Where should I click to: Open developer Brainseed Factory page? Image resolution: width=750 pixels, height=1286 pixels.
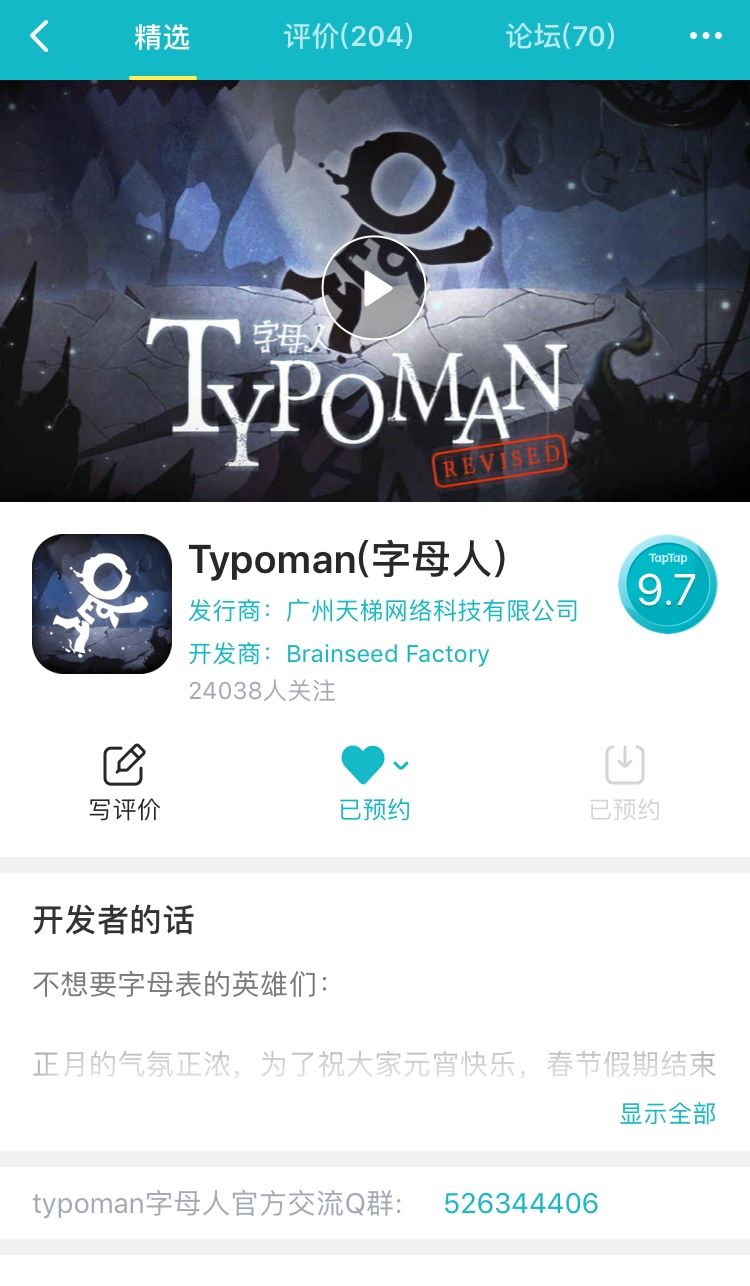[387, 654]
